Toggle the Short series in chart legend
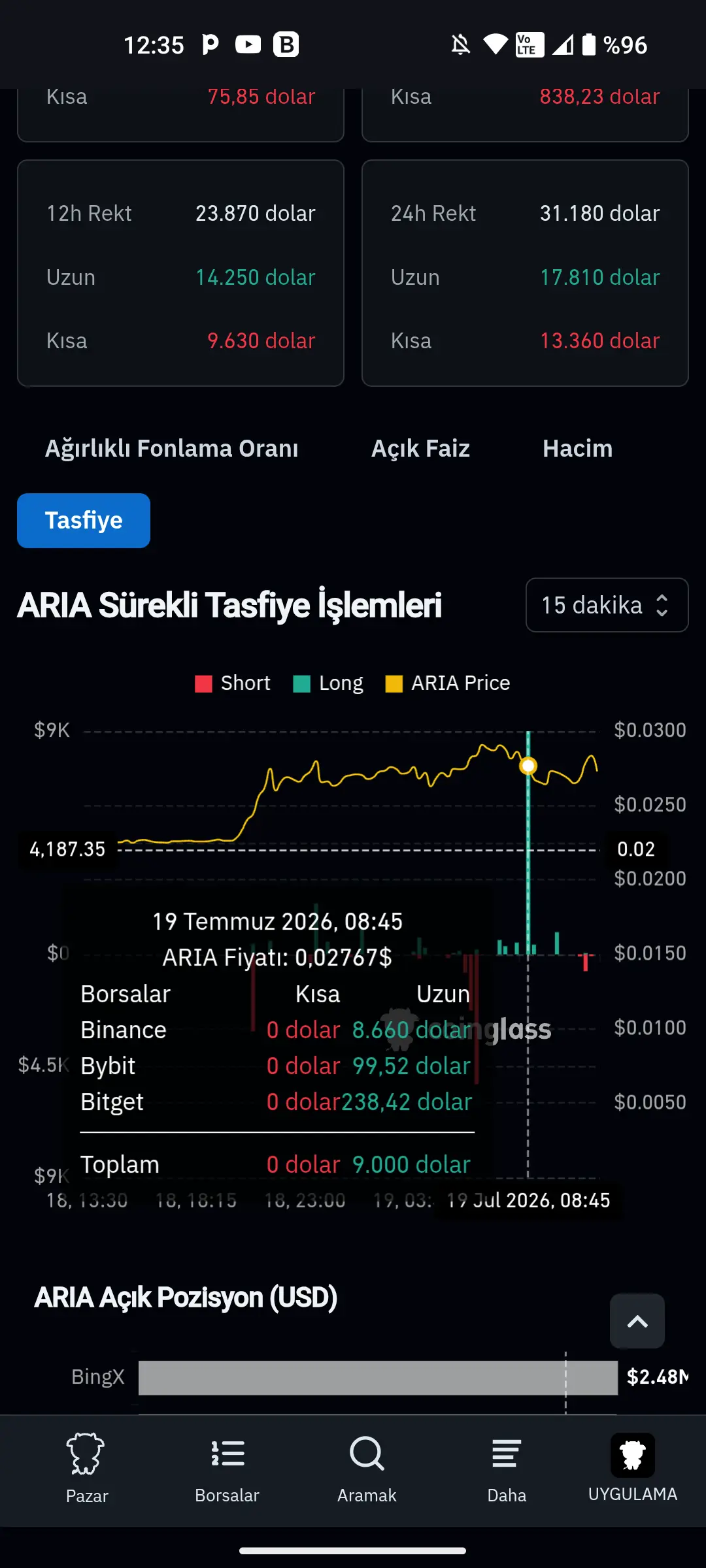Image resolution: width=706 pixels, height=1568 pixels. [x=233, y=683]
